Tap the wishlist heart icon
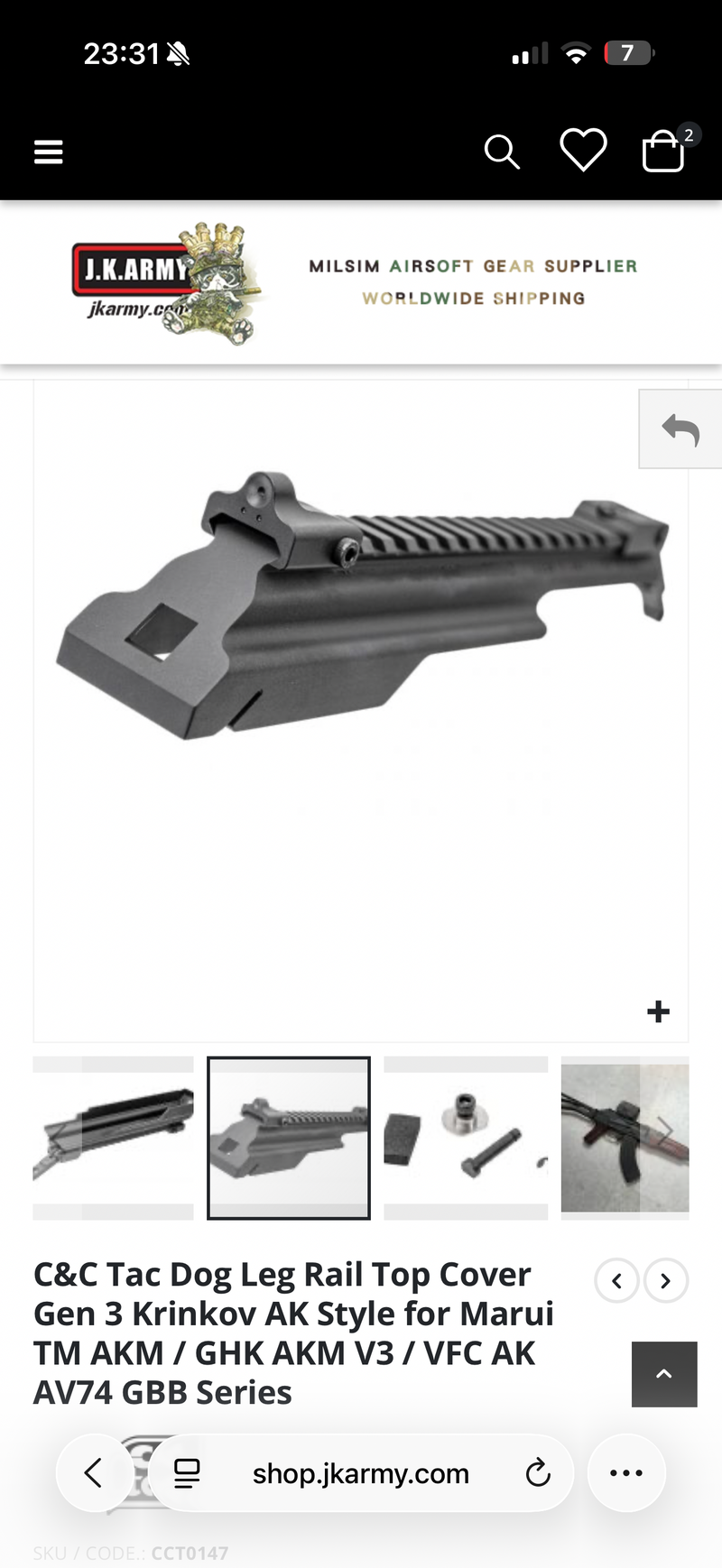Screen dimensions: 722x1568 583,151
